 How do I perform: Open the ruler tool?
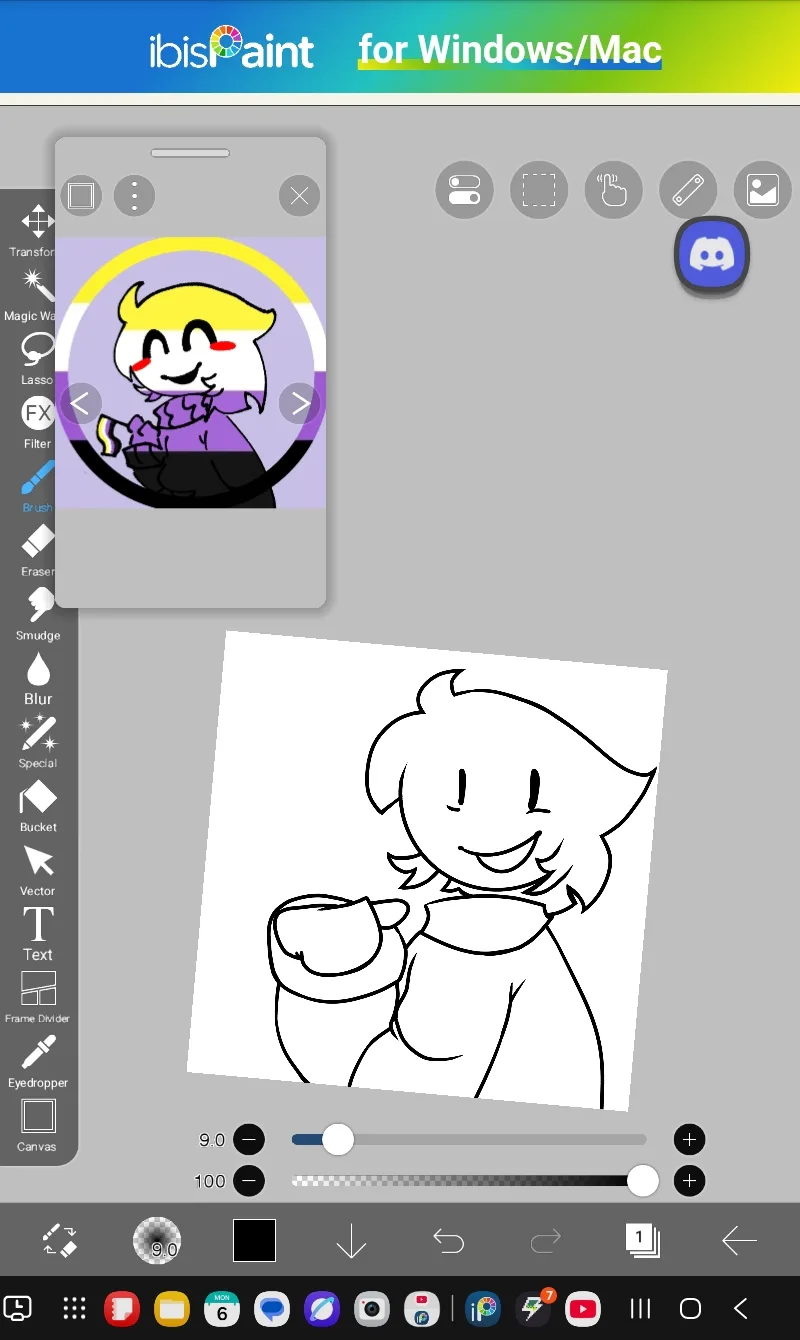(688, 189)
